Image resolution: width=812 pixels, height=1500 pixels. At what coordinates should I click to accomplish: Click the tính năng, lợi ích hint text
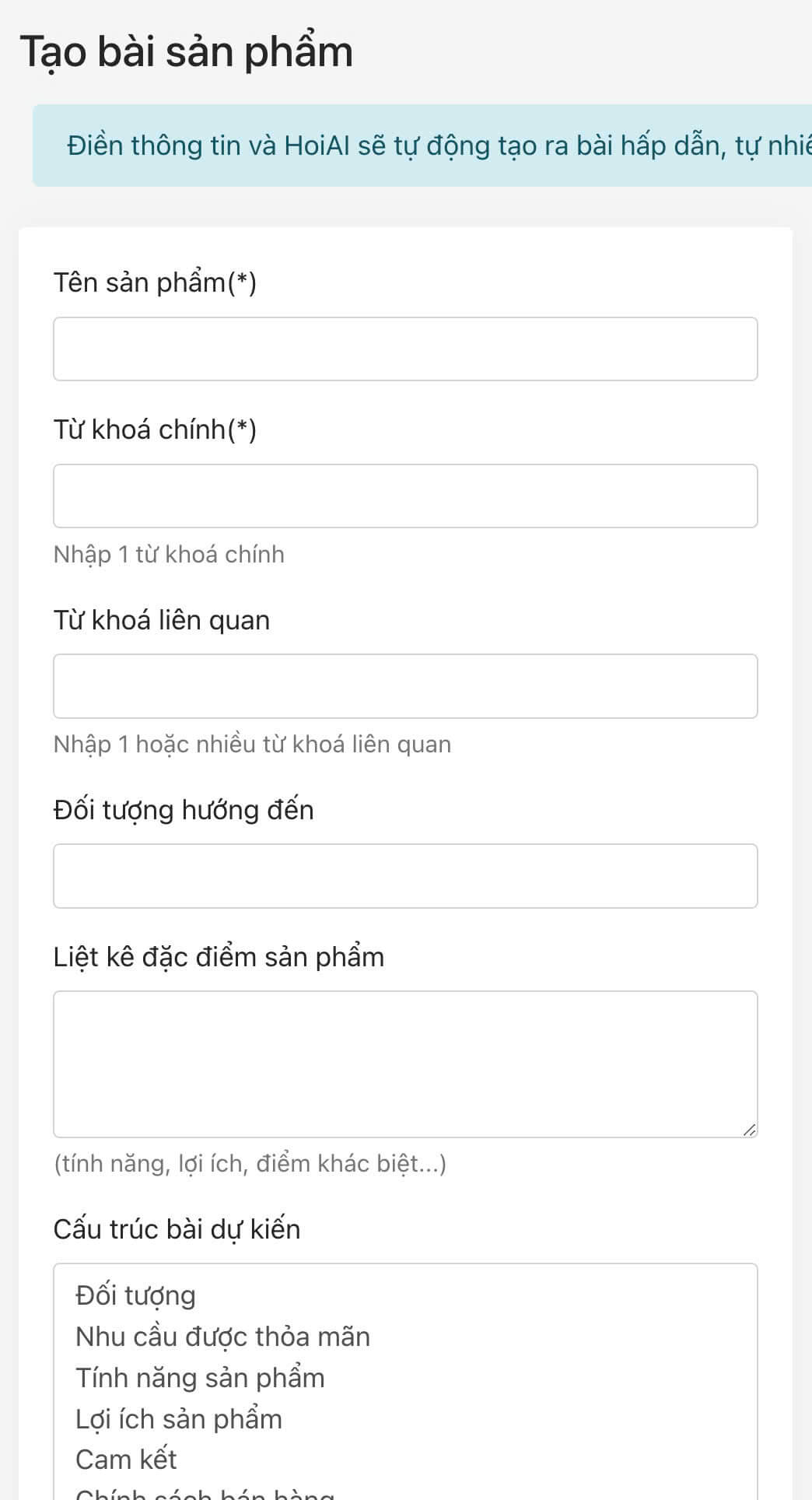(250, 1162)
